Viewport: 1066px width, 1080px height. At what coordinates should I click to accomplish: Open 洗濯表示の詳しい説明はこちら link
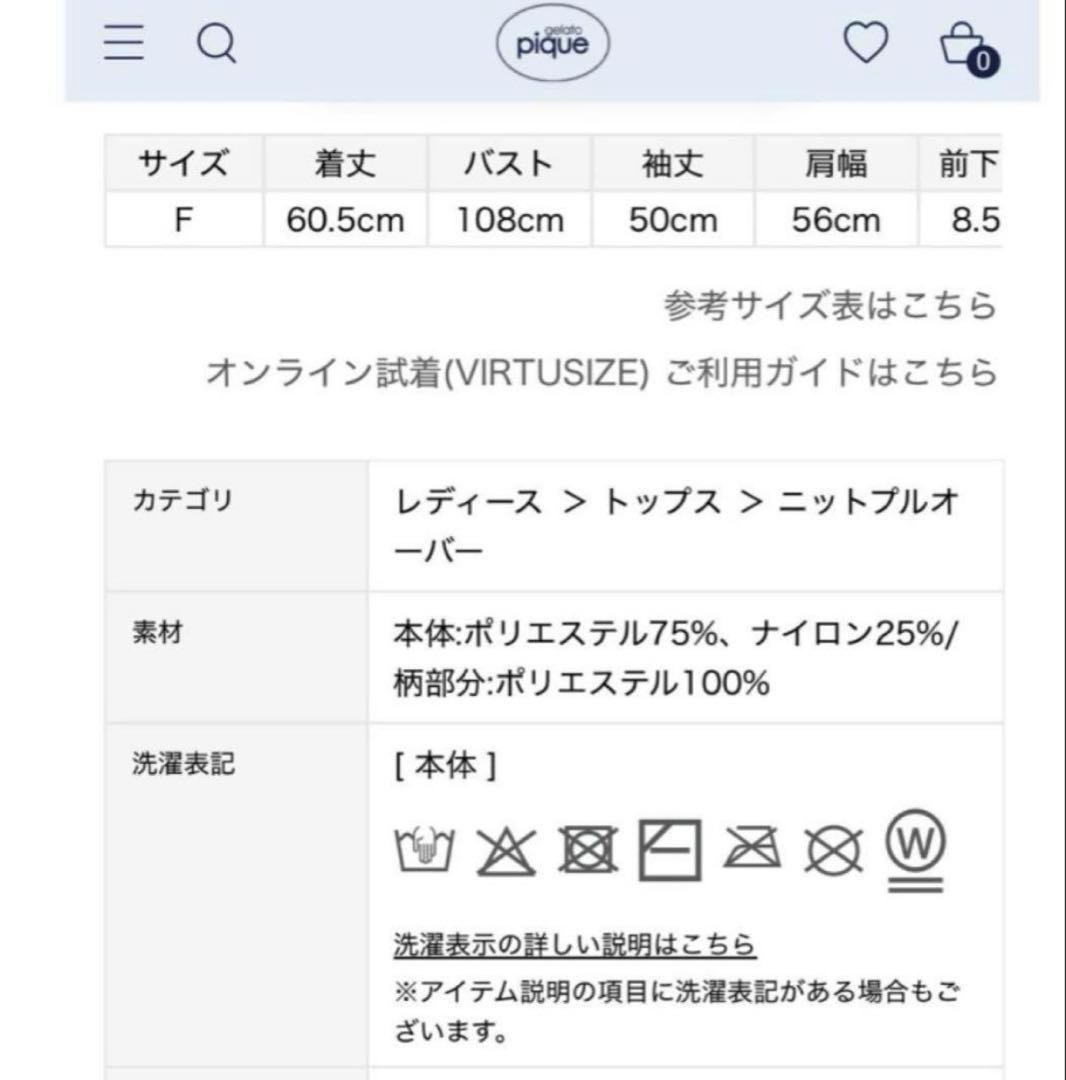pos(574,944)
